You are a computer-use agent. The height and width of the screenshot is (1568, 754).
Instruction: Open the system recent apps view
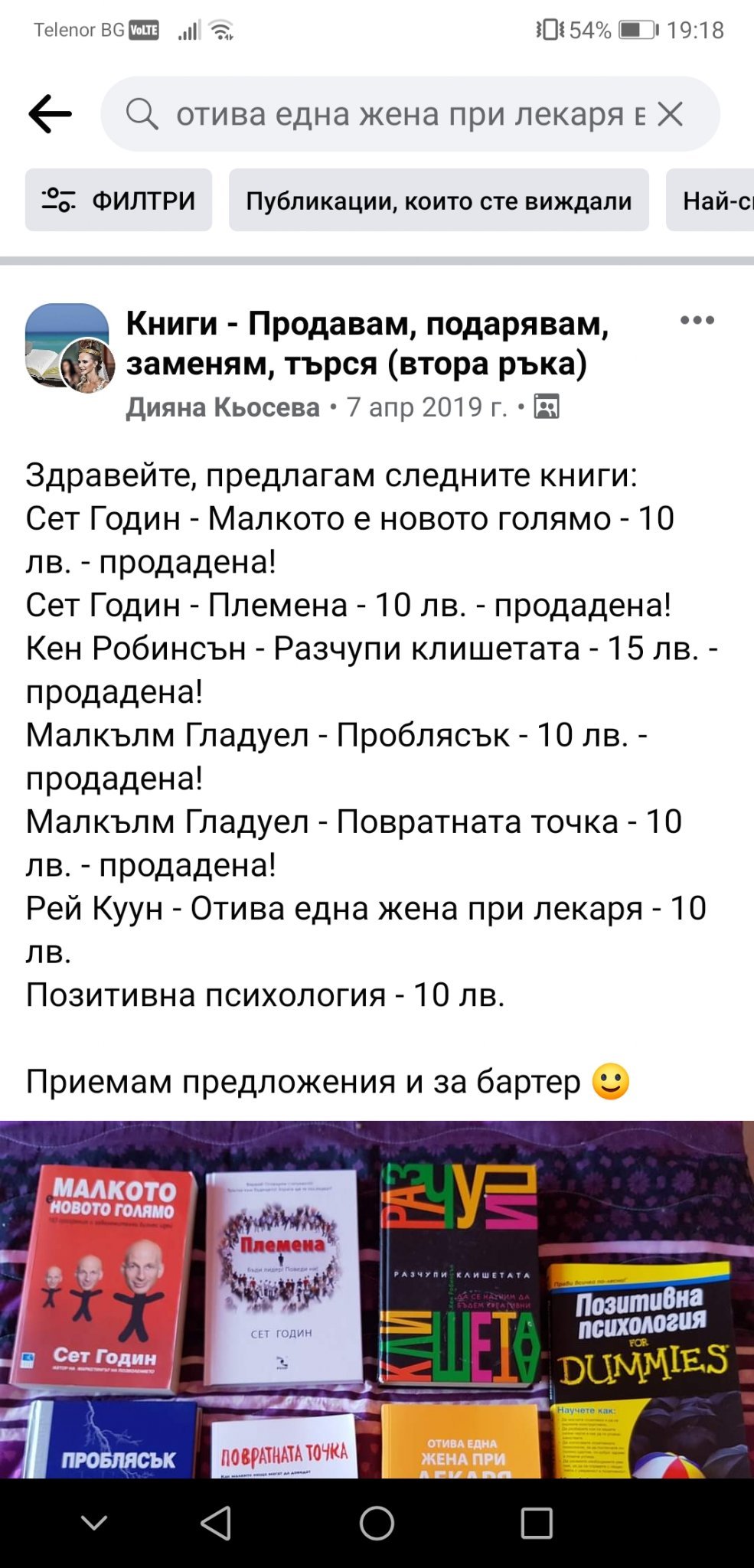pos(536,1524)
